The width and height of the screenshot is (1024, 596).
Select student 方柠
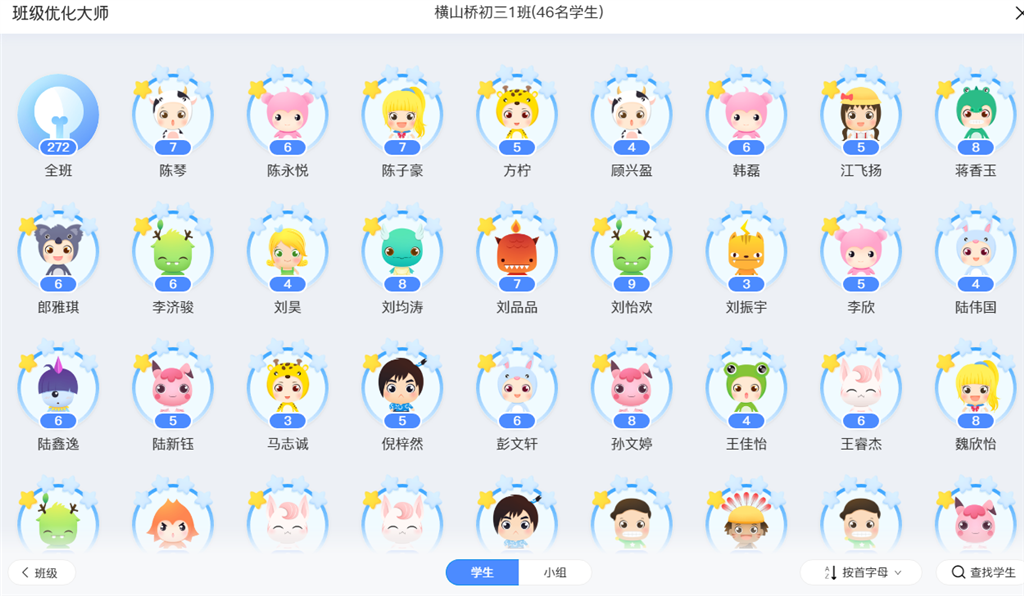pyautogui.click(x=517, y=114)
